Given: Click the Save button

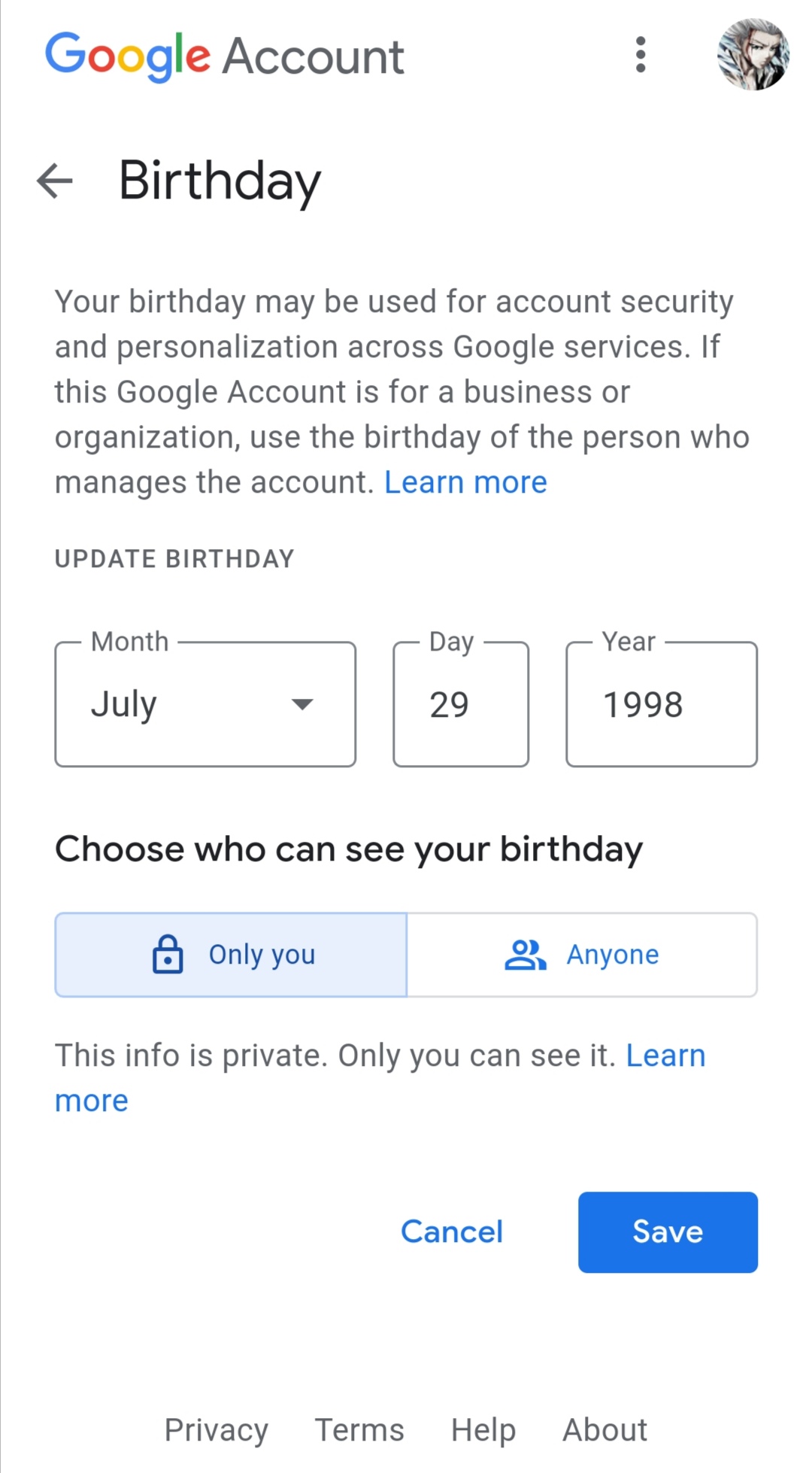Looking at the screenshot, I should pos(667,1232).
